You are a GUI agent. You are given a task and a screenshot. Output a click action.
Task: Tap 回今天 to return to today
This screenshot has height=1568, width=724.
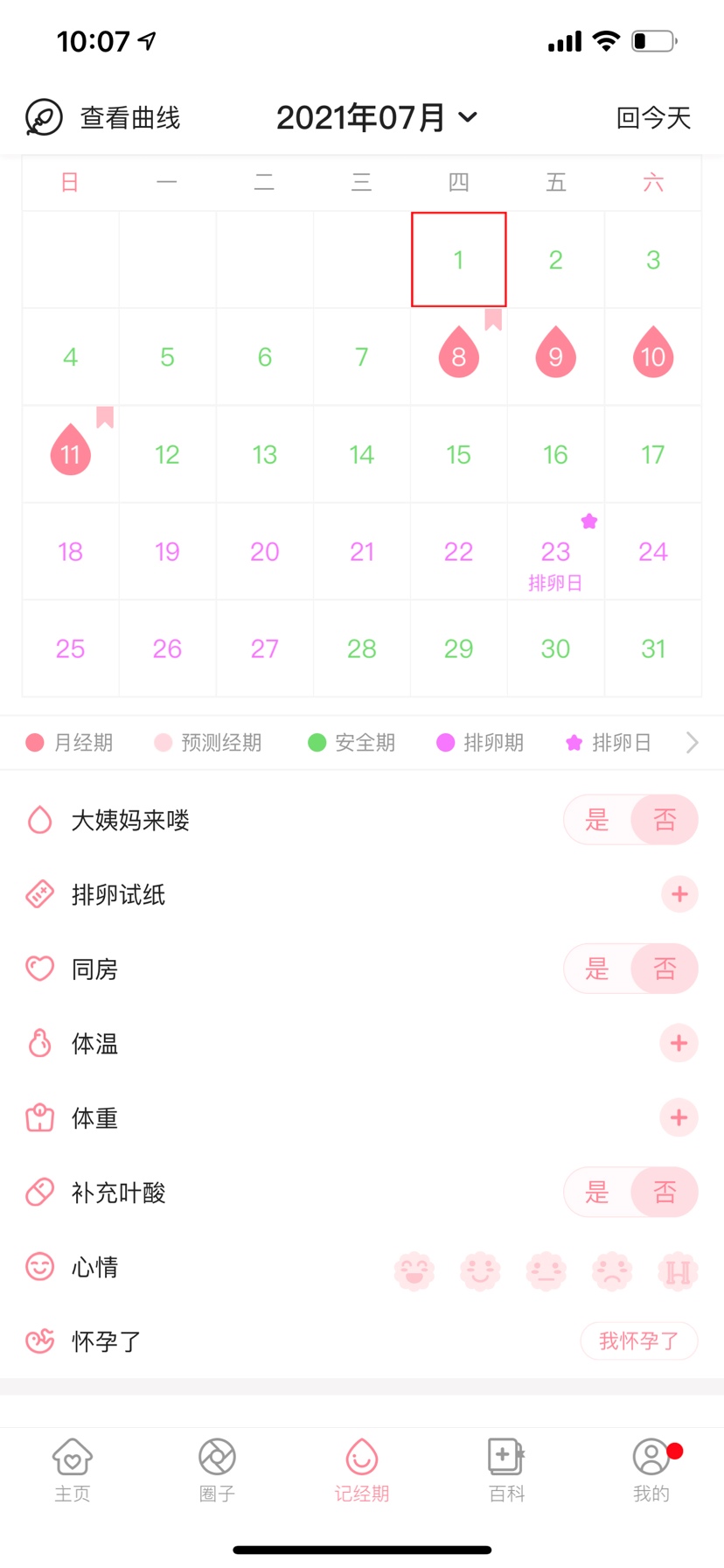653,117
